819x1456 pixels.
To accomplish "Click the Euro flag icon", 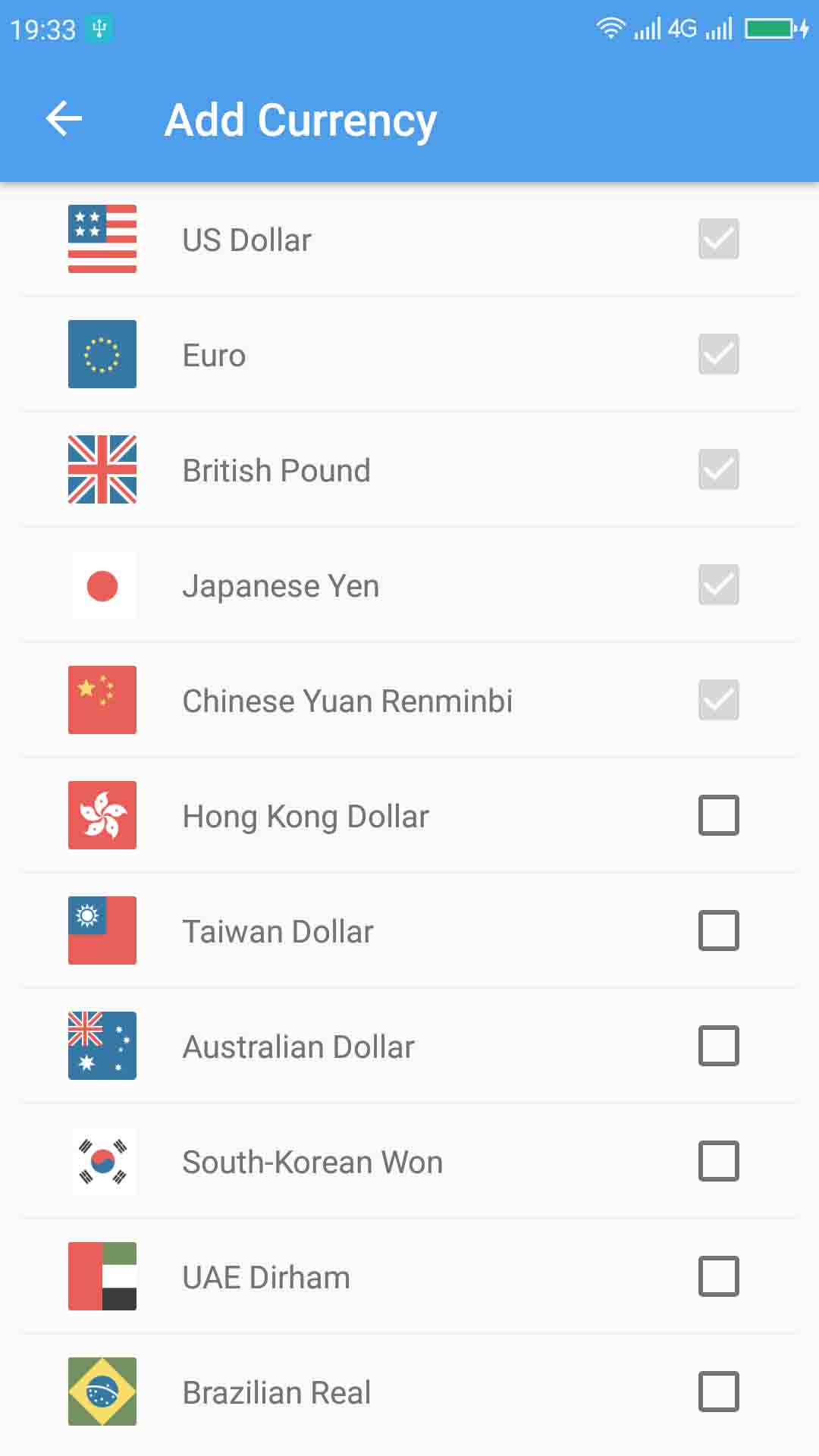I will click(102, 354).
